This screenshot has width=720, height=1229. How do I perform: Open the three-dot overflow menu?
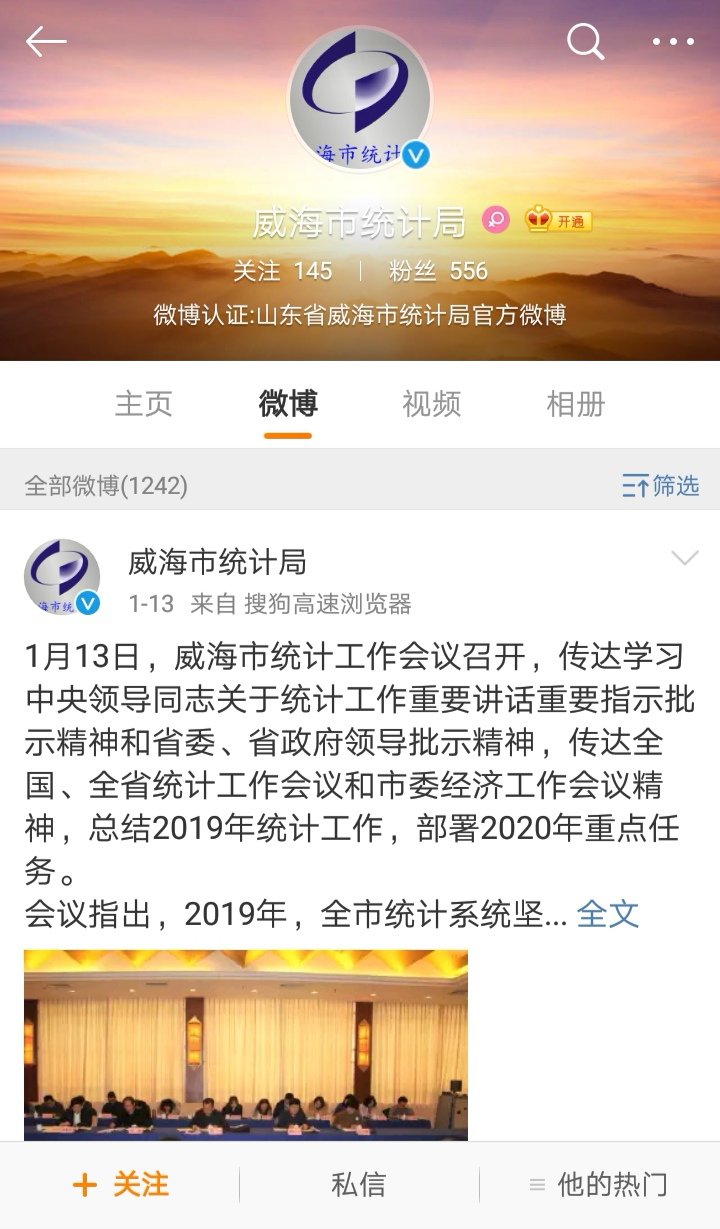[x=673, y=42]
